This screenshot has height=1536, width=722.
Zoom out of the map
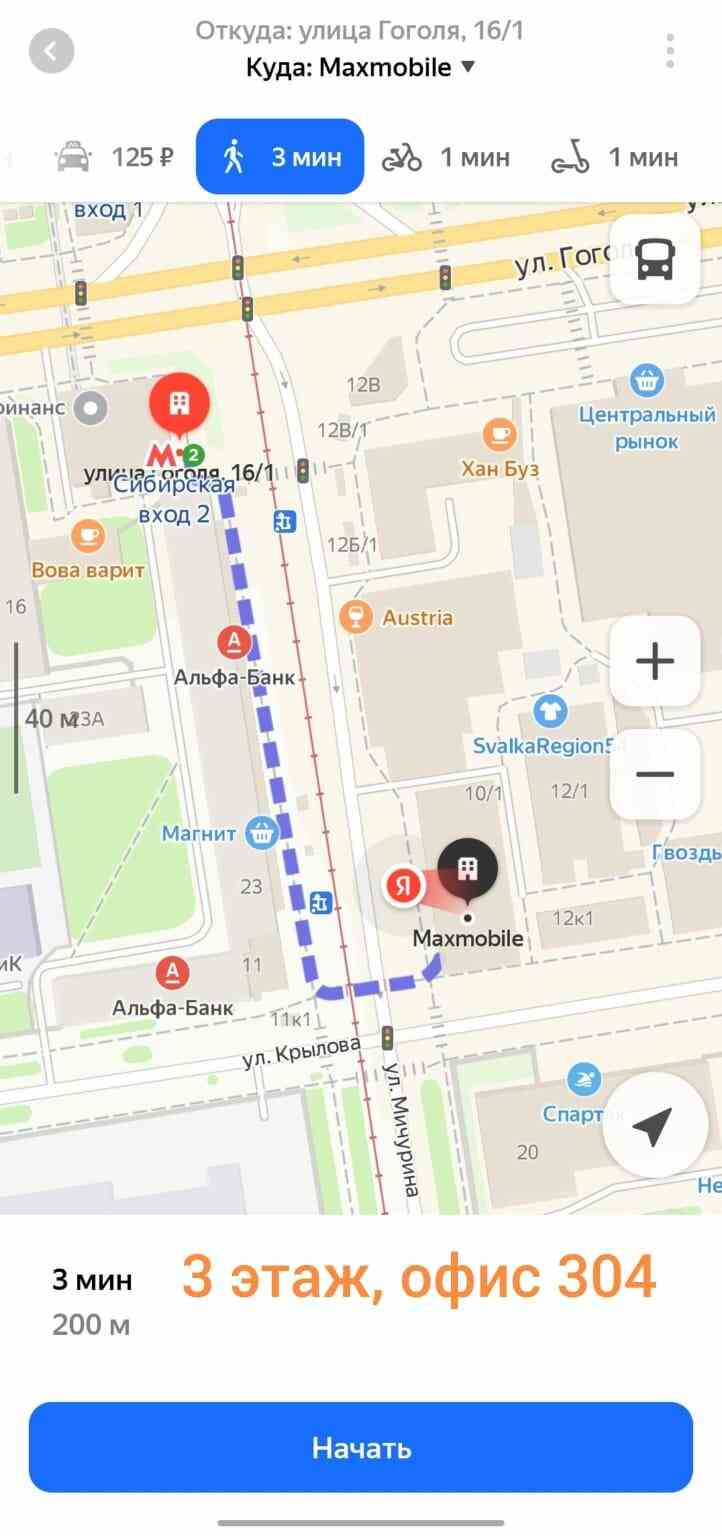pyautogui.click(x=655, y=774)
